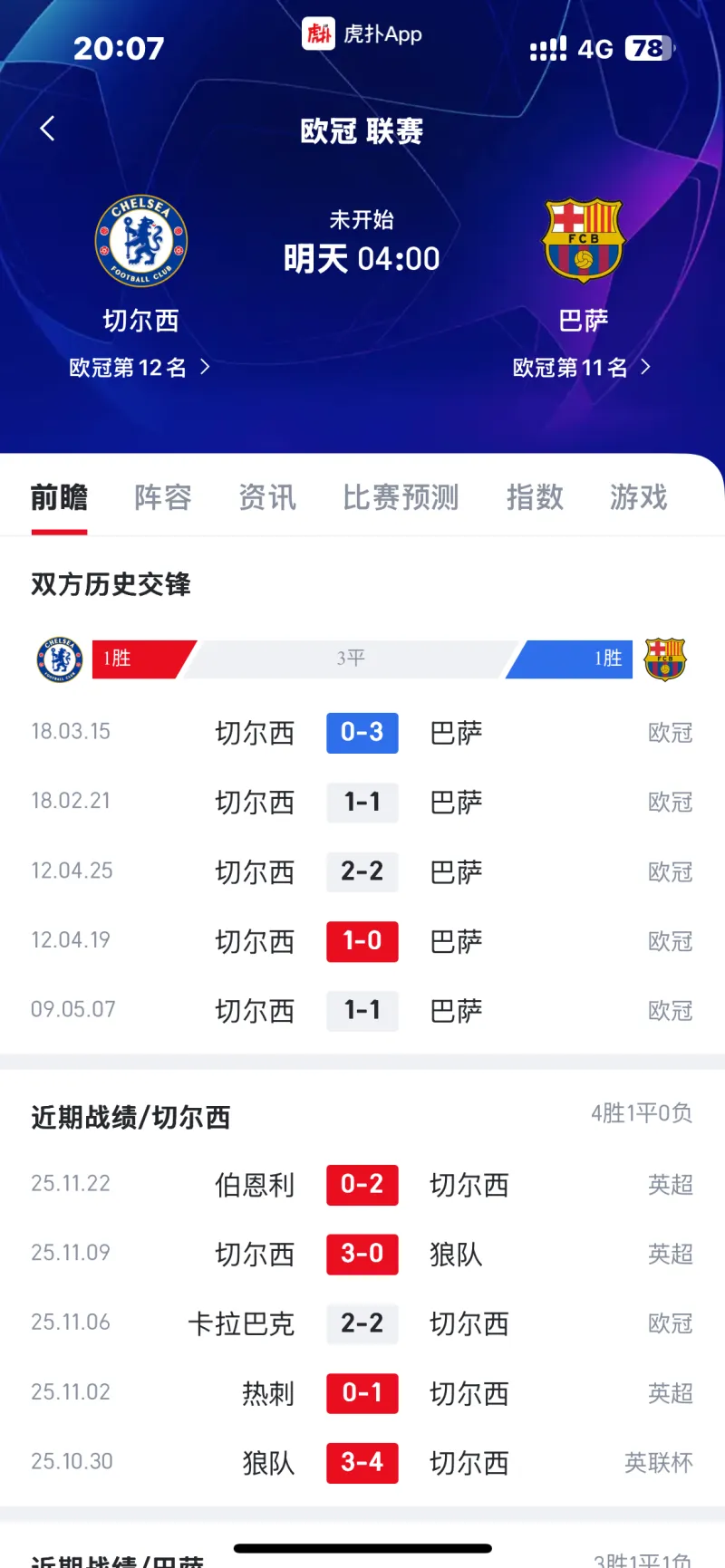Select the 指数 tab
The image size is (725, 1568).
point(535,497)
